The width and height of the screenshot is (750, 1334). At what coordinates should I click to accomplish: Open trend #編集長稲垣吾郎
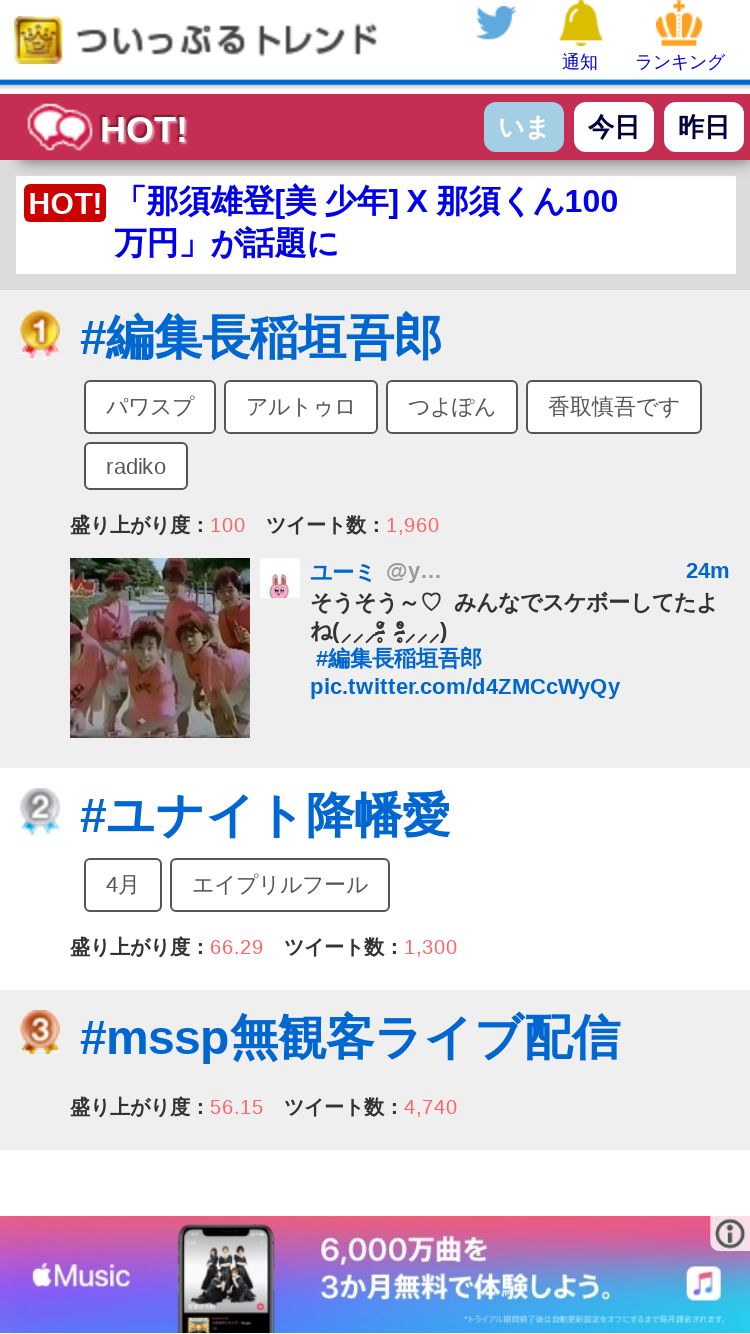pyautogui.click(x=260, y=338)
